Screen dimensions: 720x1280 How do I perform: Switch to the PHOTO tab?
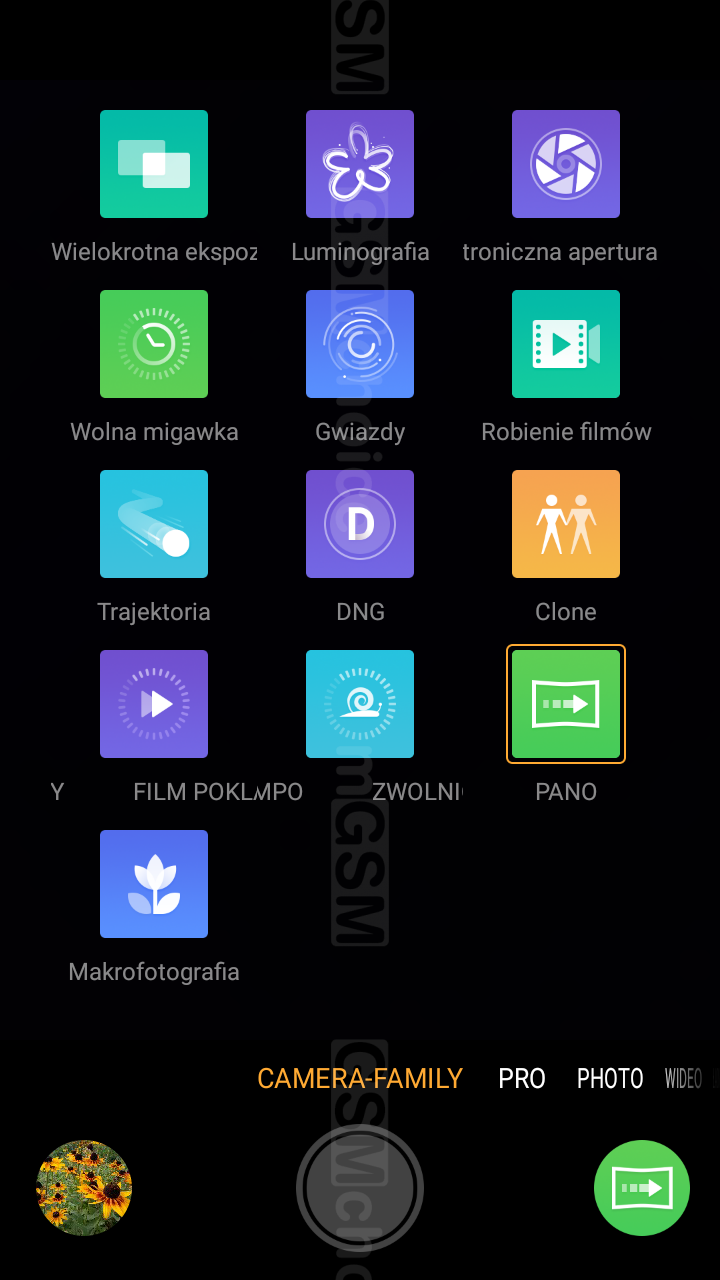tap(610, 1079)
